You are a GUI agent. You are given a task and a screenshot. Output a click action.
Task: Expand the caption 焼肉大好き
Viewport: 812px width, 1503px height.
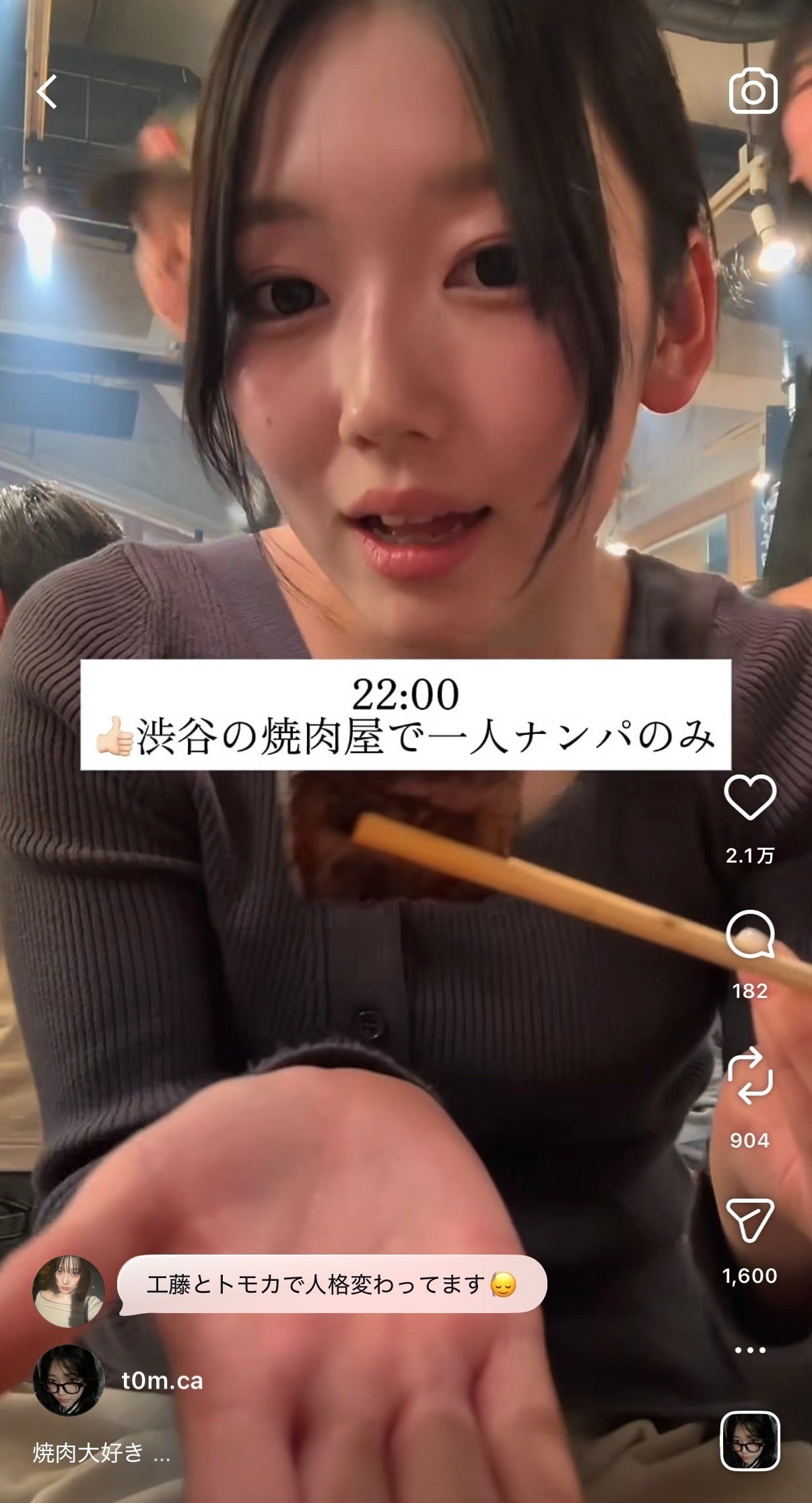tap(101, 1452)
